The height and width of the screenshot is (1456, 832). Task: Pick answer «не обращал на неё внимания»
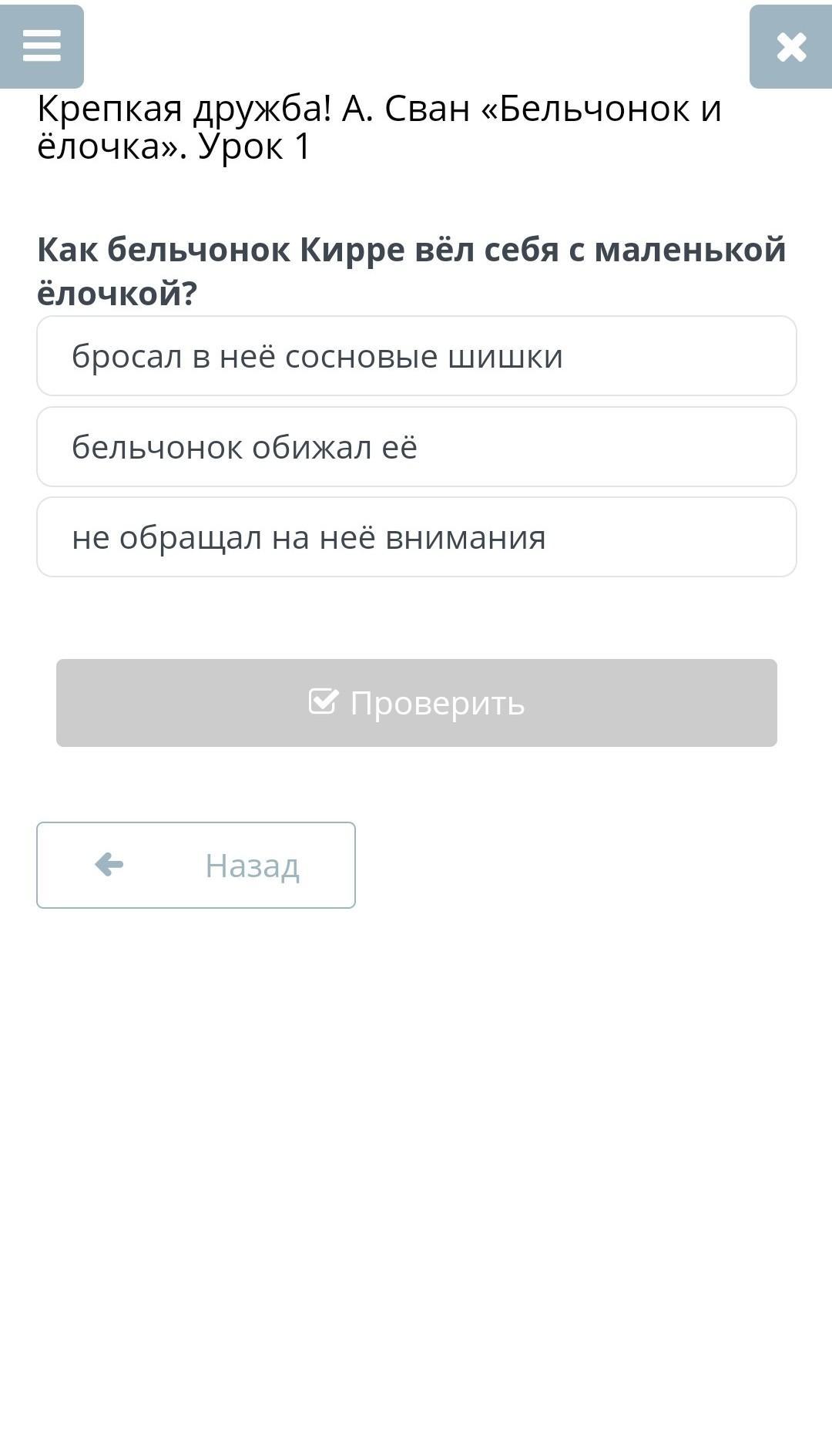pyautogui.click(x=416, y=537)
